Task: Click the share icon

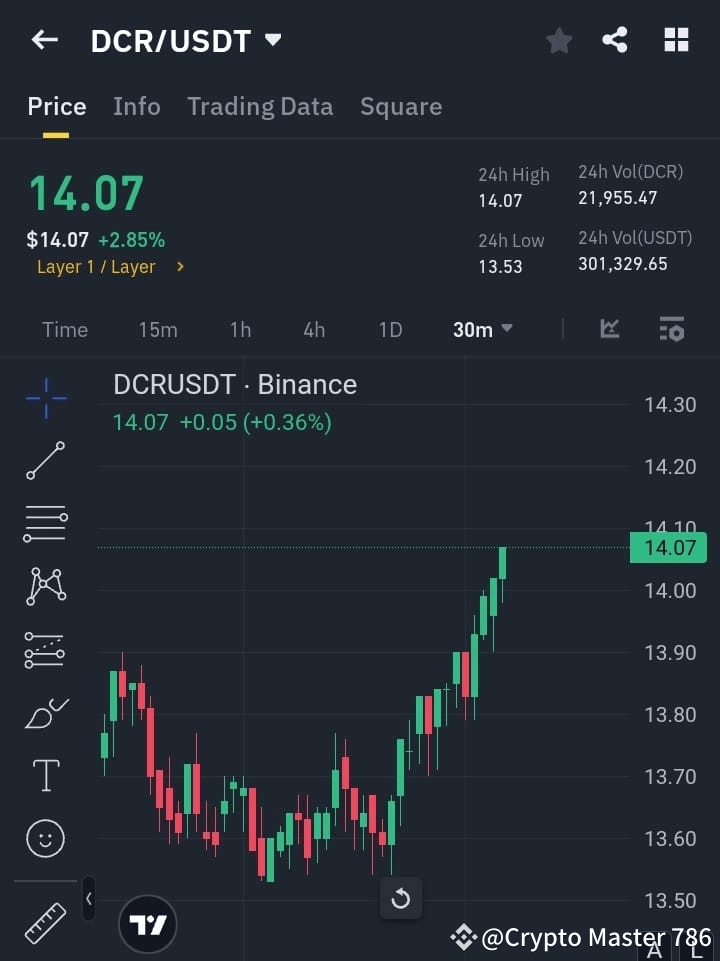Action: tap(616, 40)
